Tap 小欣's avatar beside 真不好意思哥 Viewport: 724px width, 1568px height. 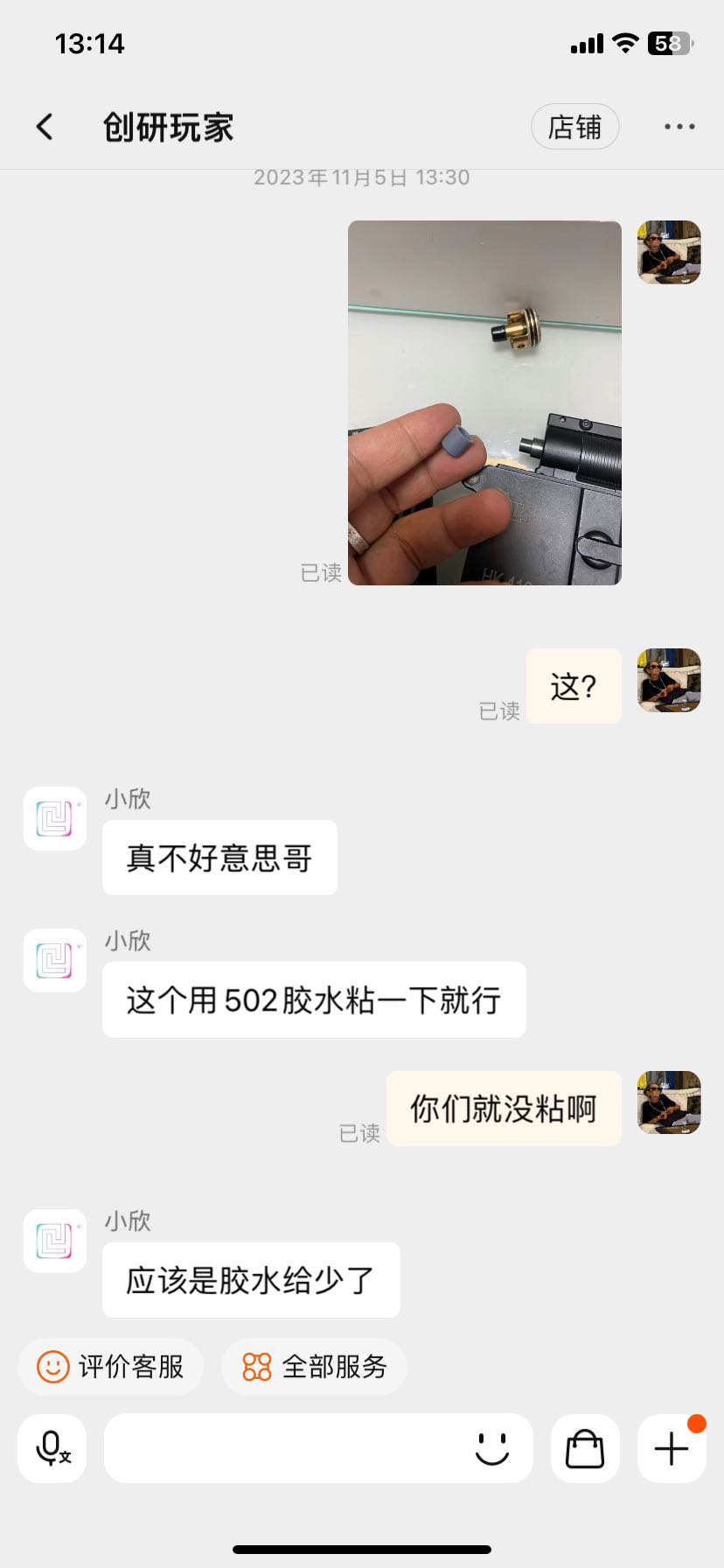point(54,818)
